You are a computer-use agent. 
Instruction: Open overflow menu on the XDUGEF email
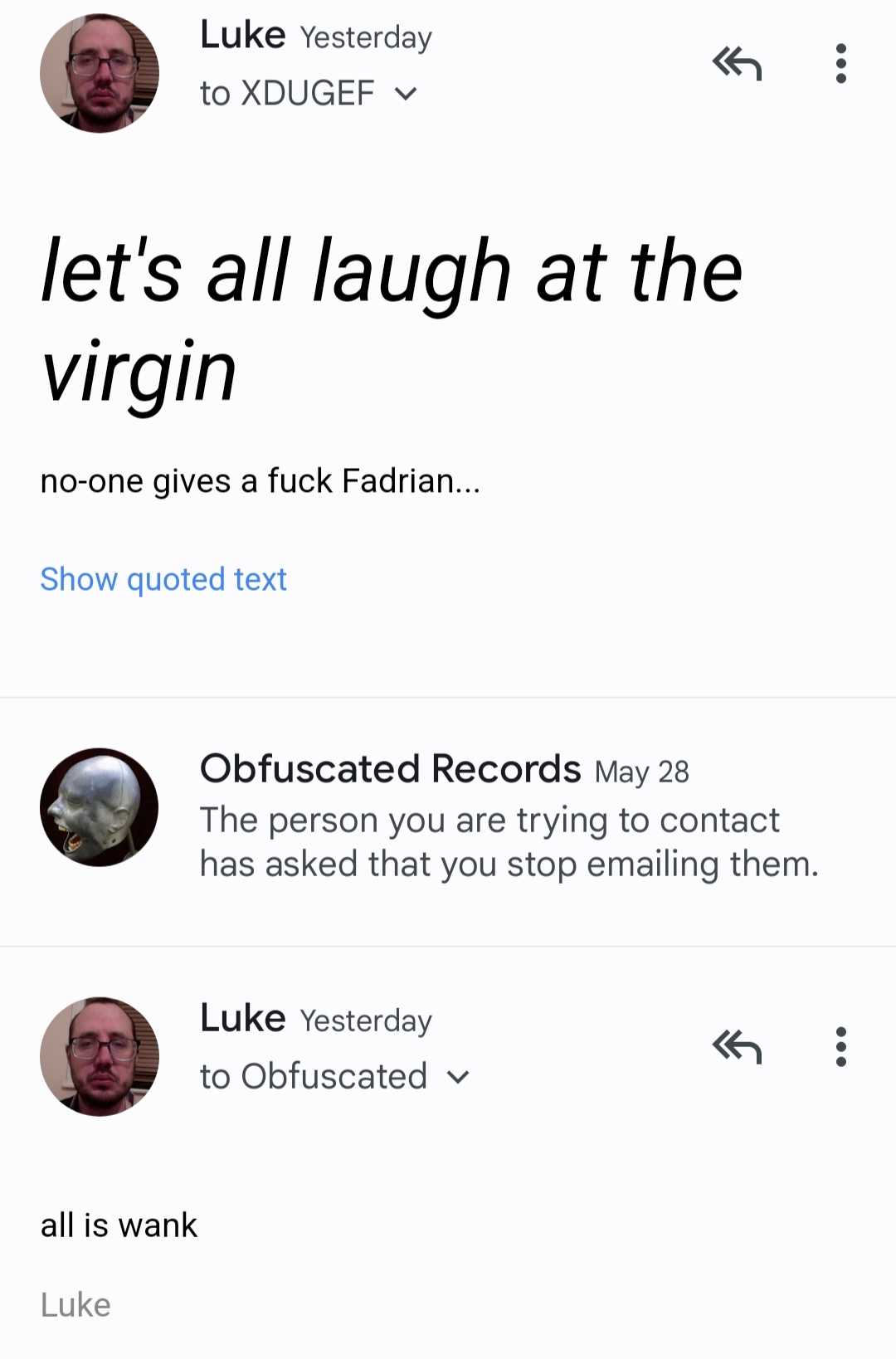click(x=840, y=64)
